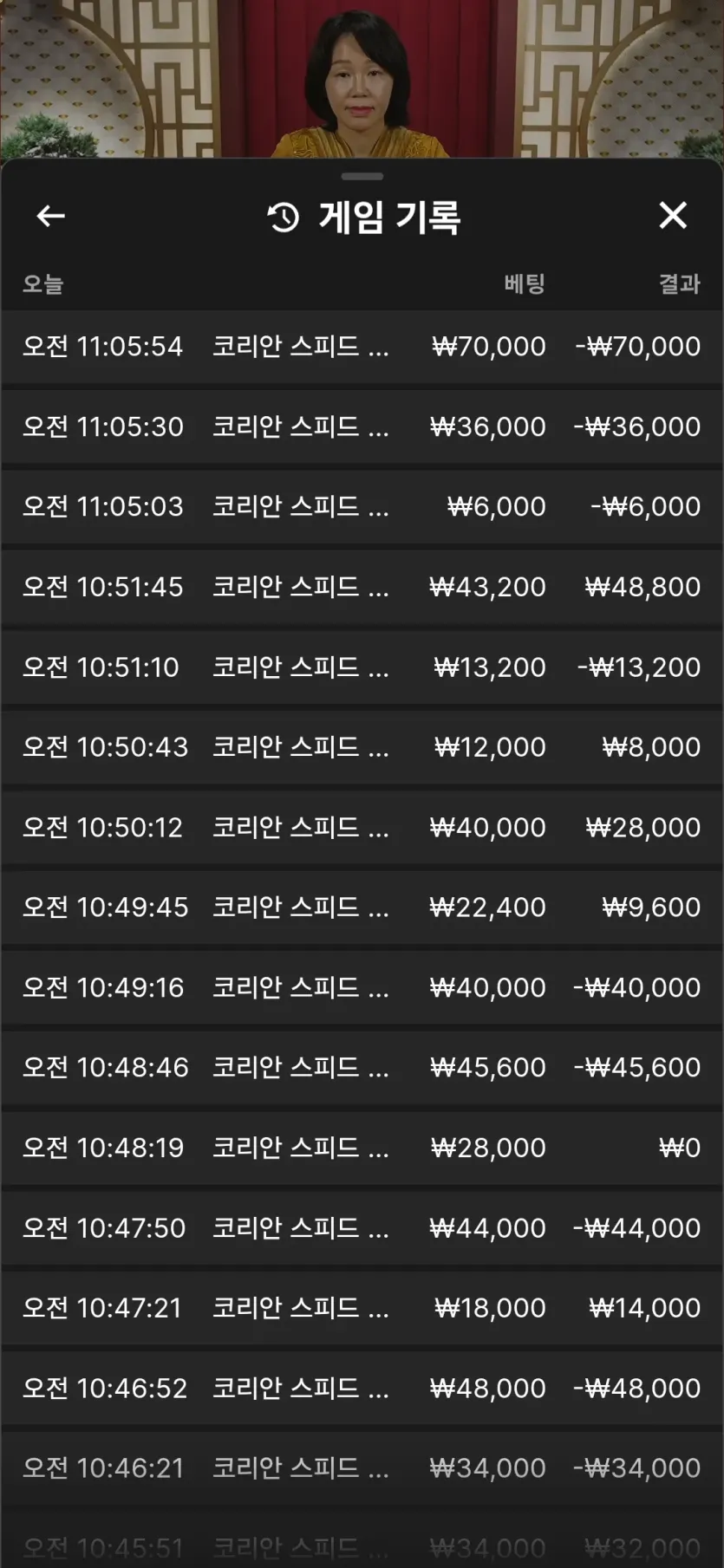Go back using the left arrow

click(50, 216)
